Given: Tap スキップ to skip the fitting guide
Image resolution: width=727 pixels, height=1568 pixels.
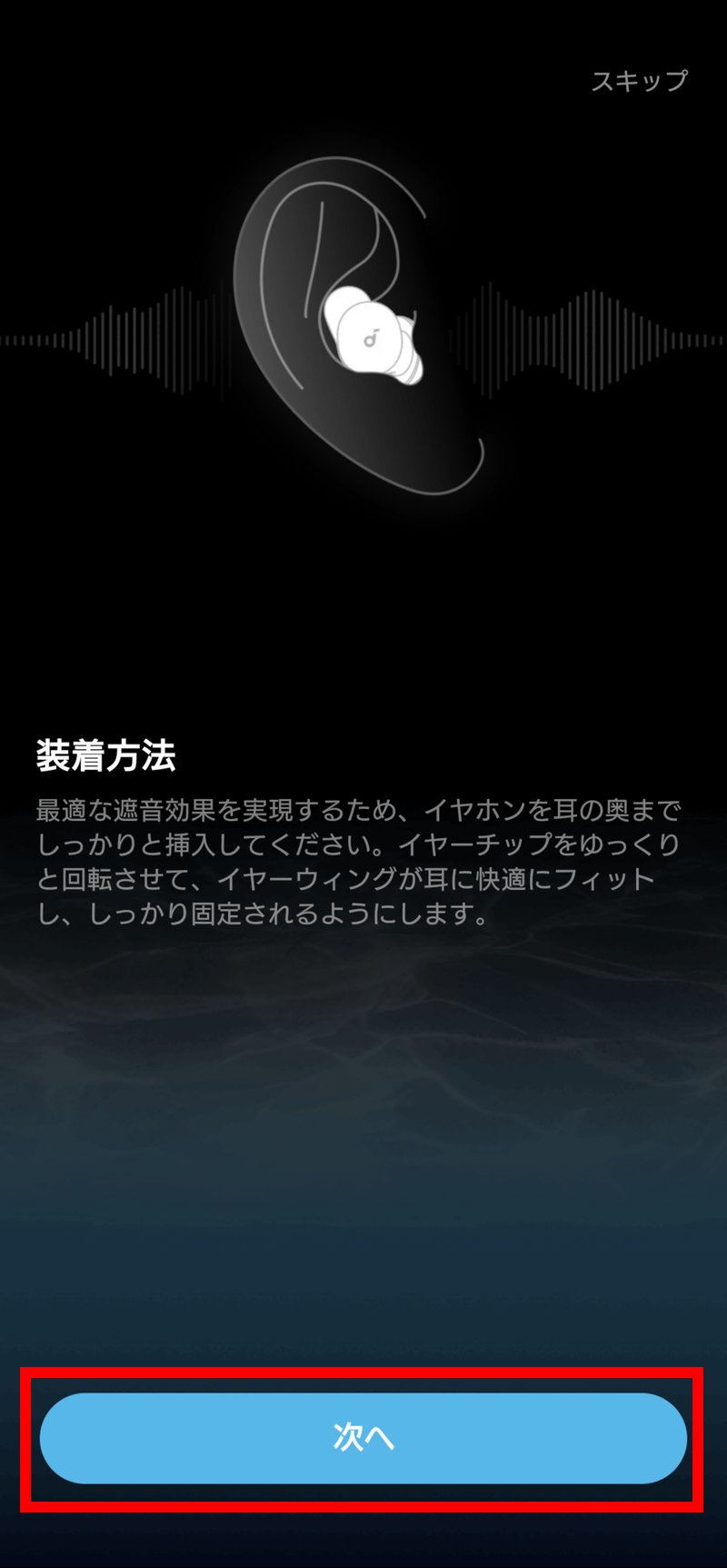Looking at the screenshot, I should point(639,81).
